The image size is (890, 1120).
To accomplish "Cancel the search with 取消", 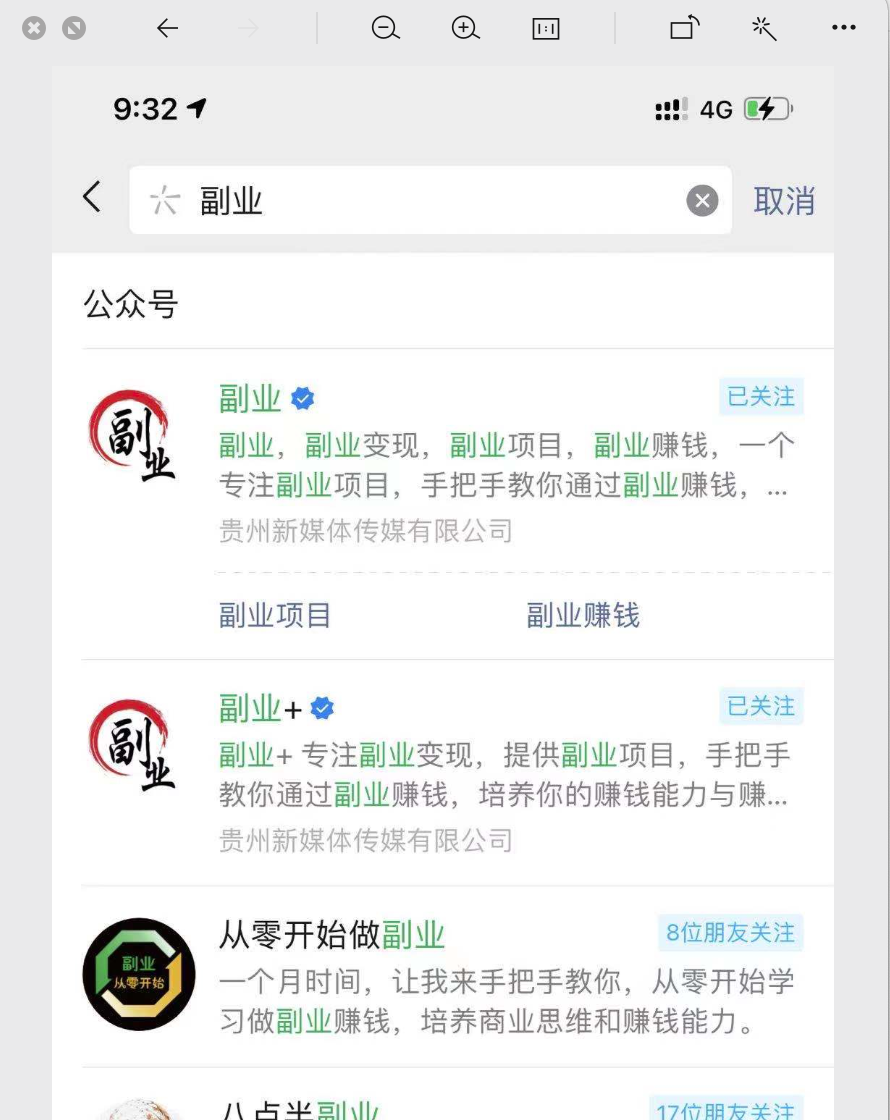I will tap(784, 201).
